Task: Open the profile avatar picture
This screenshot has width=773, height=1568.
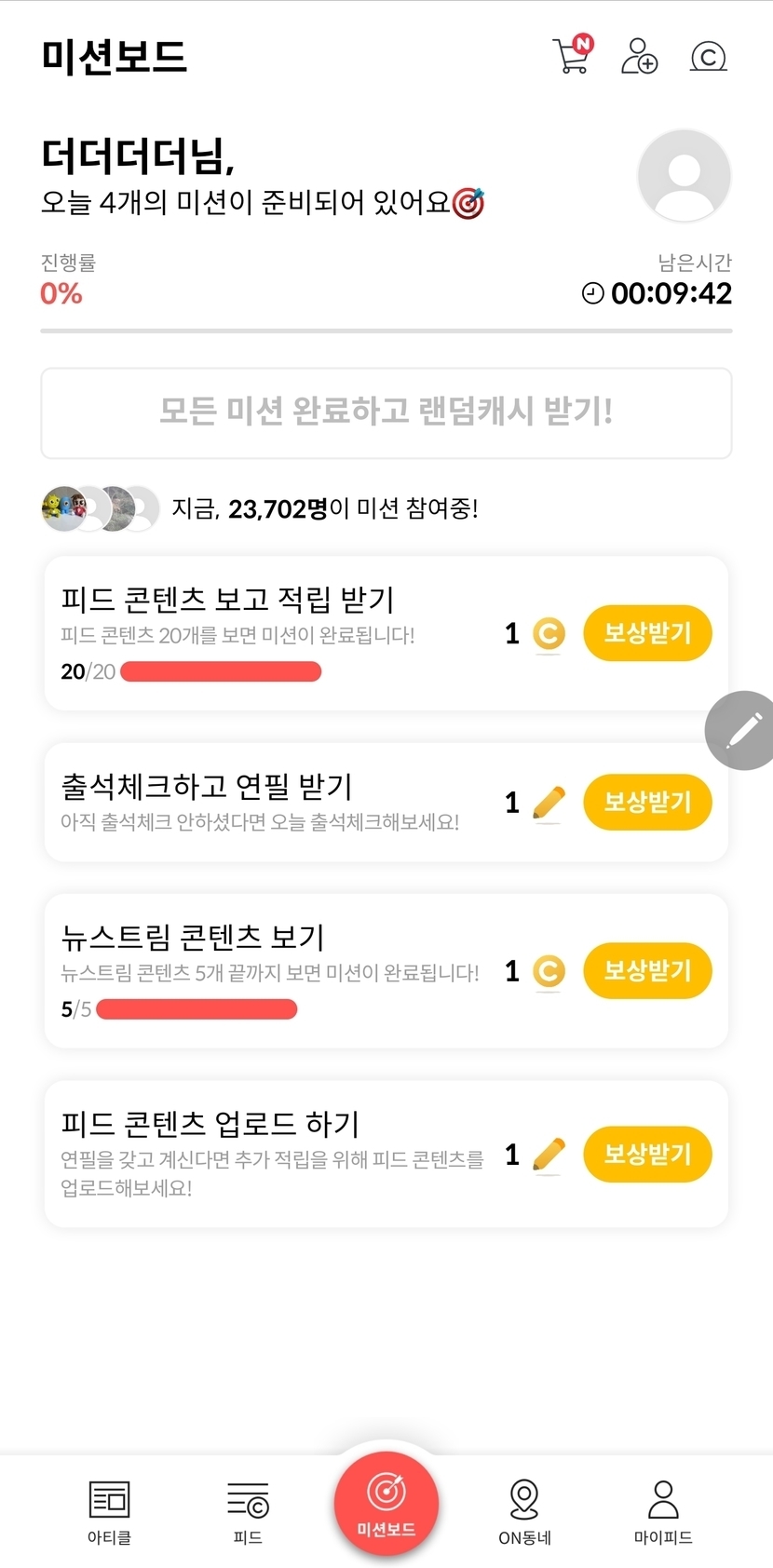Action: [x=684, y=176]
